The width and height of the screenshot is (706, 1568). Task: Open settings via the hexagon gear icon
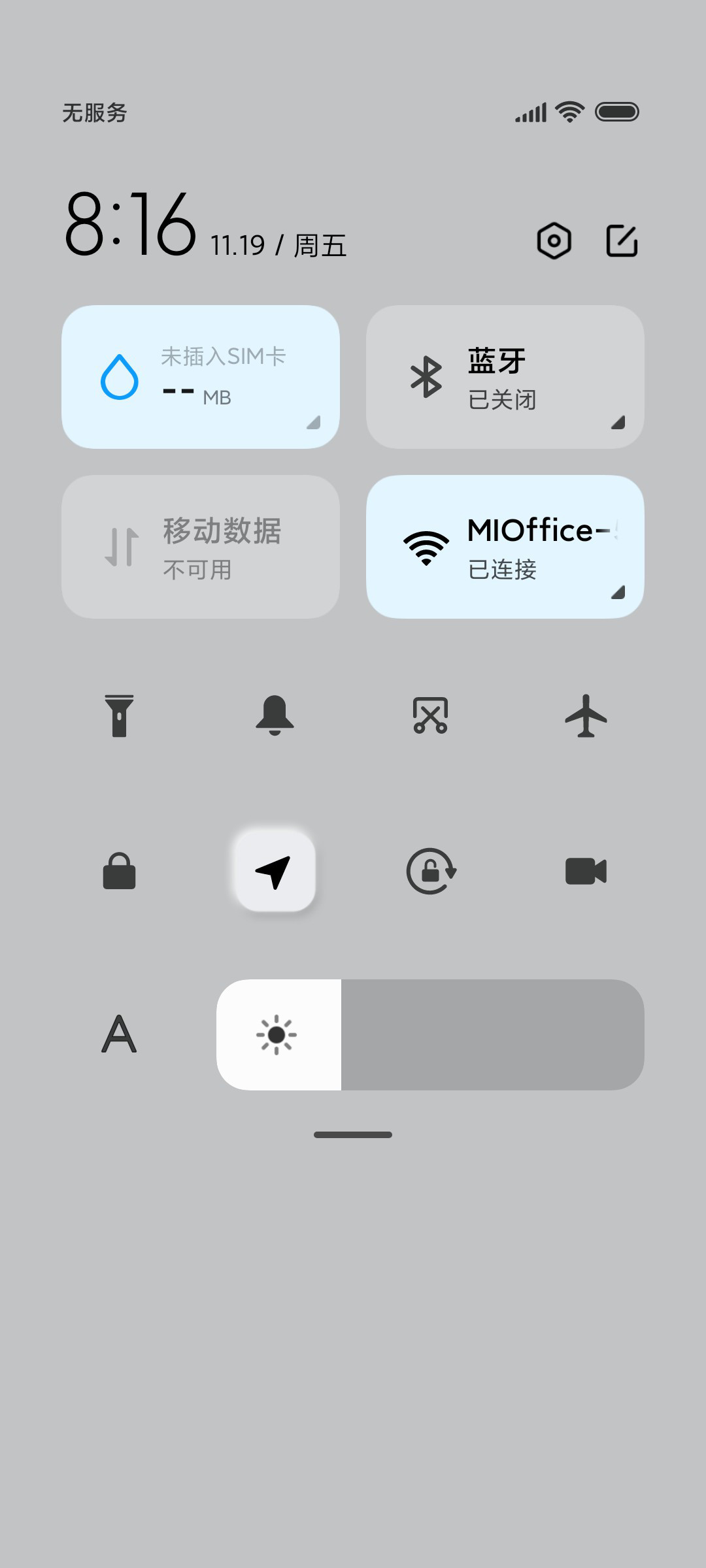(554, 241)
